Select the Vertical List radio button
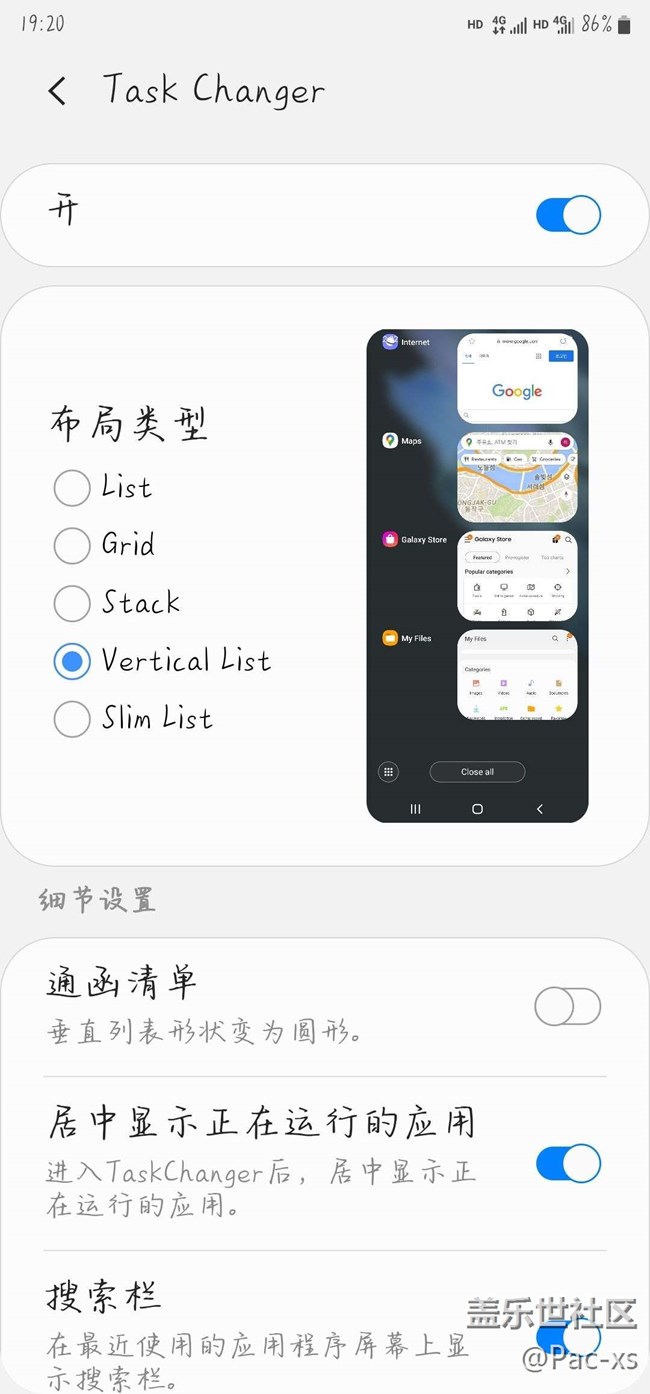The height and width of the screenshot is (1394, 650). coord(72,661)
